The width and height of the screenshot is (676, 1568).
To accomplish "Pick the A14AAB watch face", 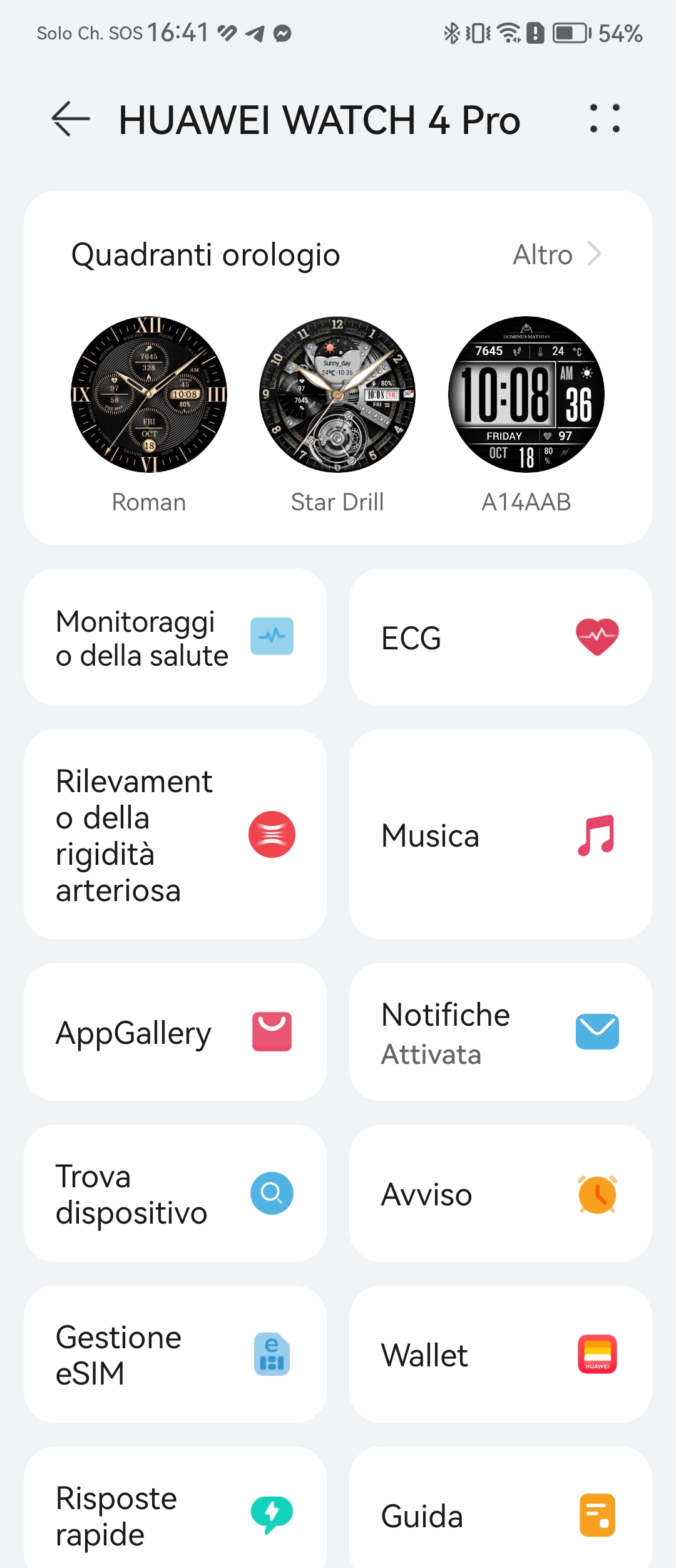I will tap(526, 395).
